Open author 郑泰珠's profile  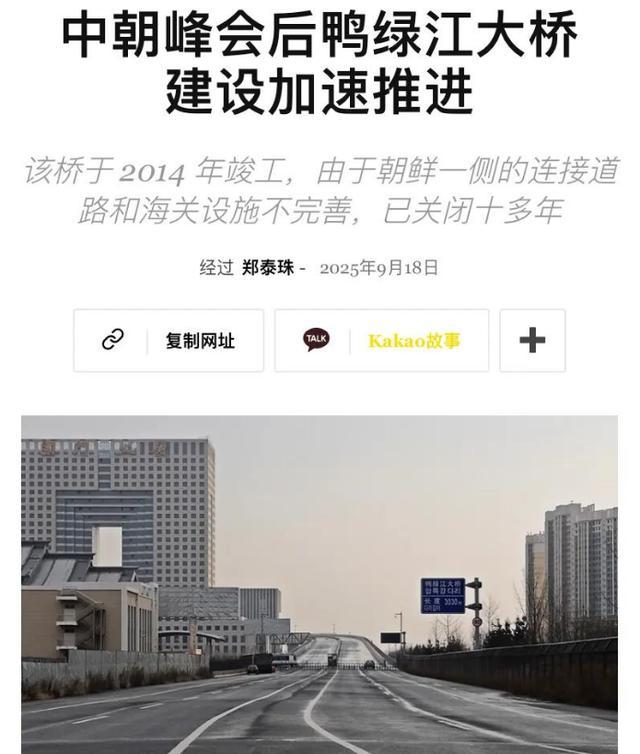coord(267,268)
